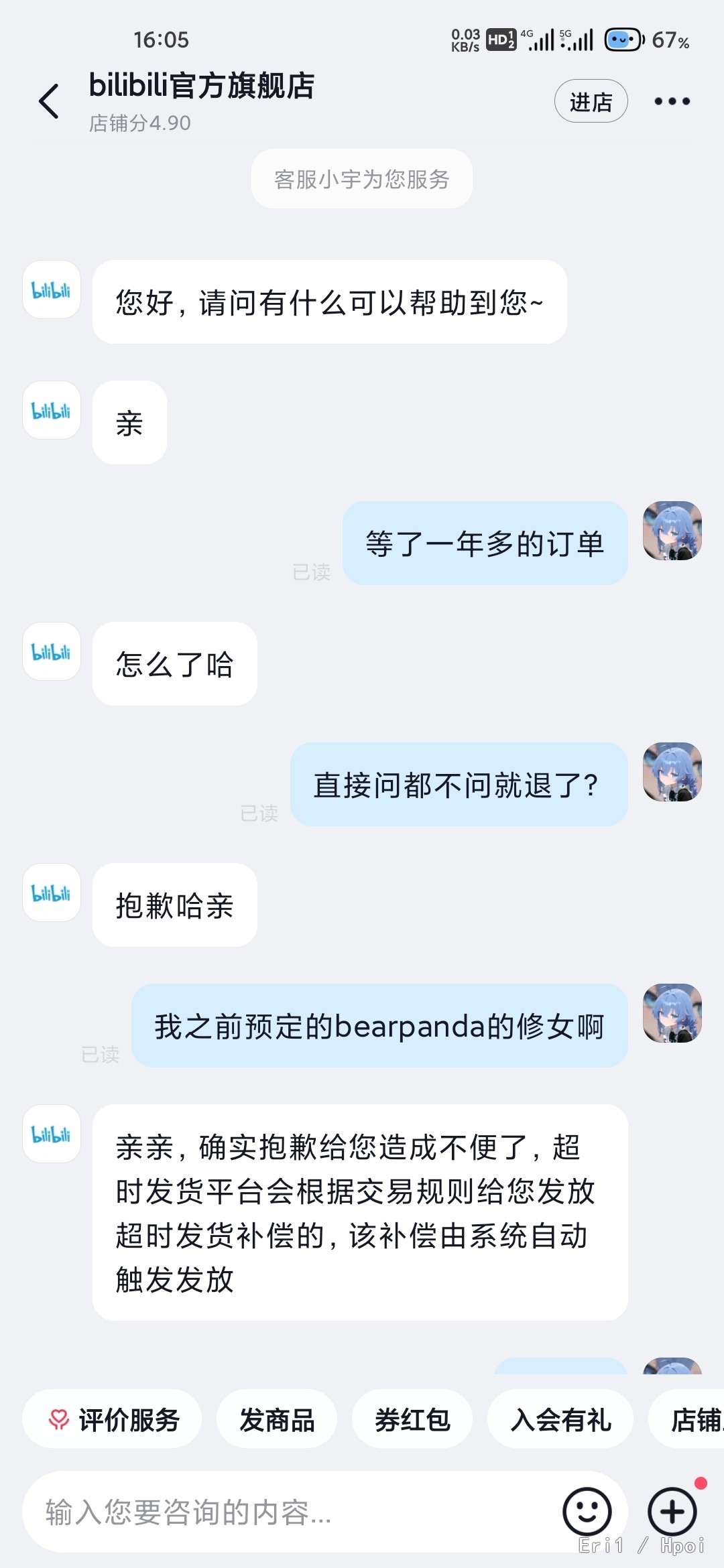Tap the 进店 button to enter the store

click(x=591, y=102)
